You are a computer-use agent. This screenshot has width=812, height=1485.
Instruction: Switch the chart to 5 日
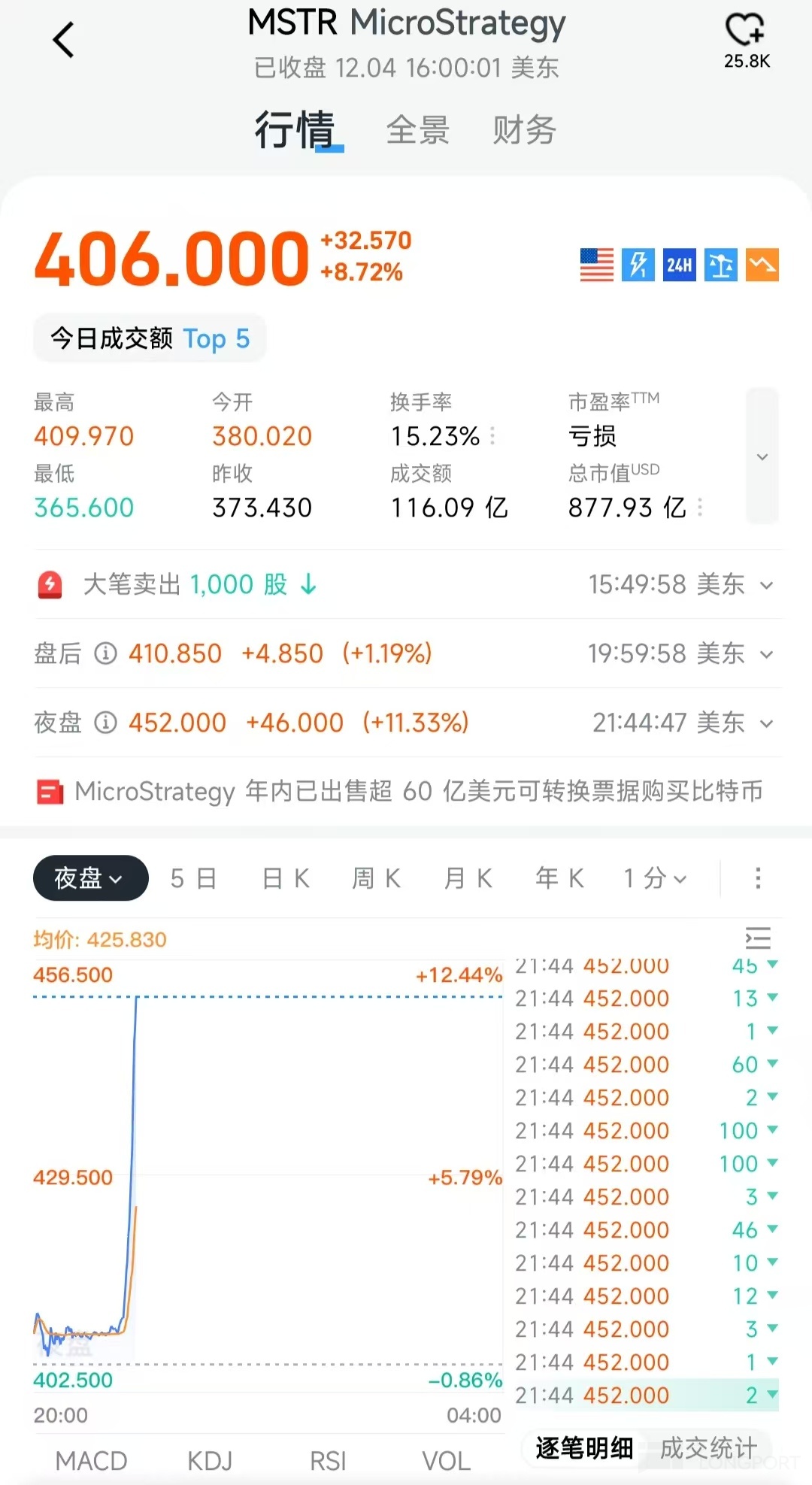click(193, 878)
